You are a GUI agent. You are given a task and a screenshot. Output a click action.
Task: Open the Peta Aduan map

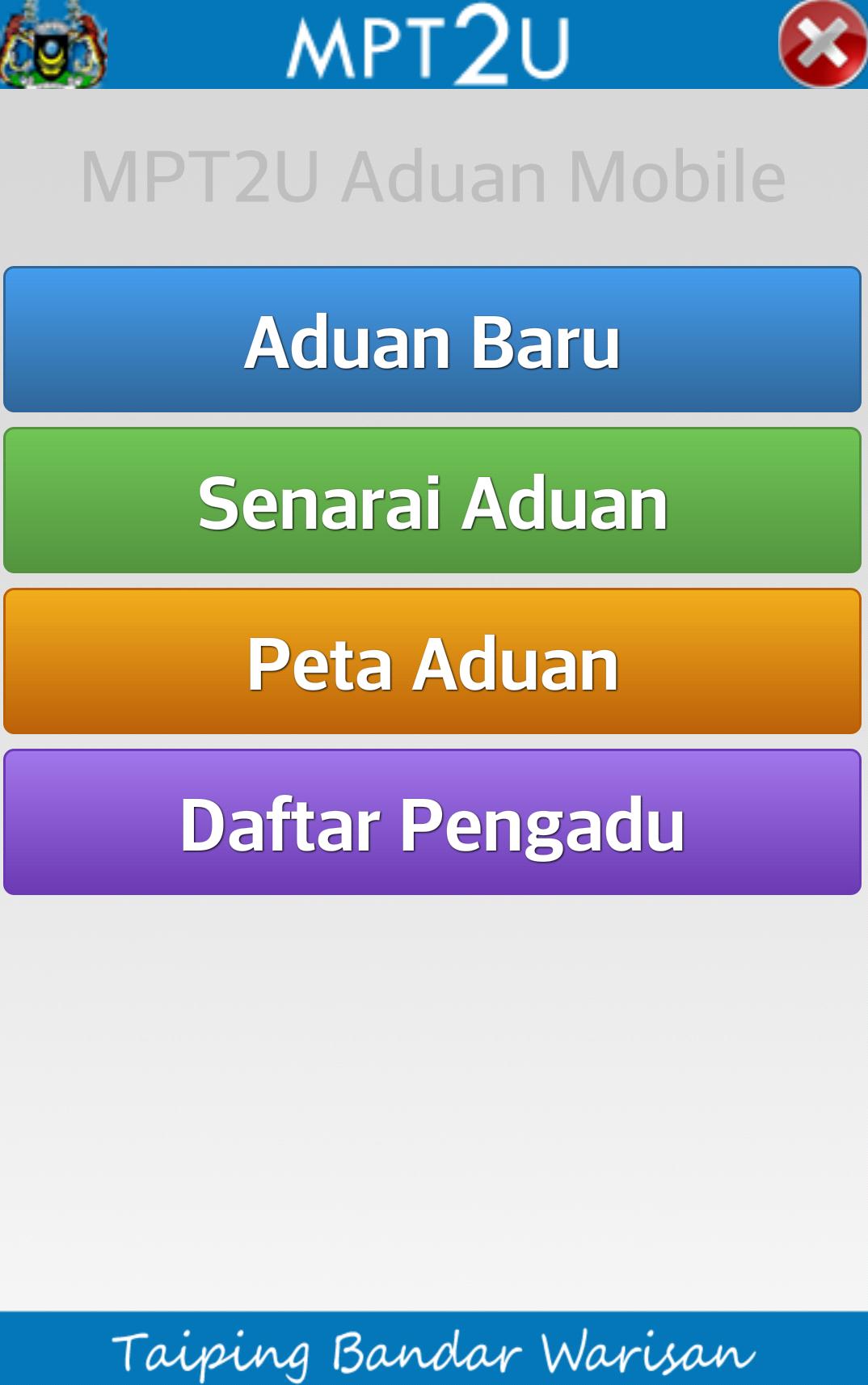pos(432,661)
